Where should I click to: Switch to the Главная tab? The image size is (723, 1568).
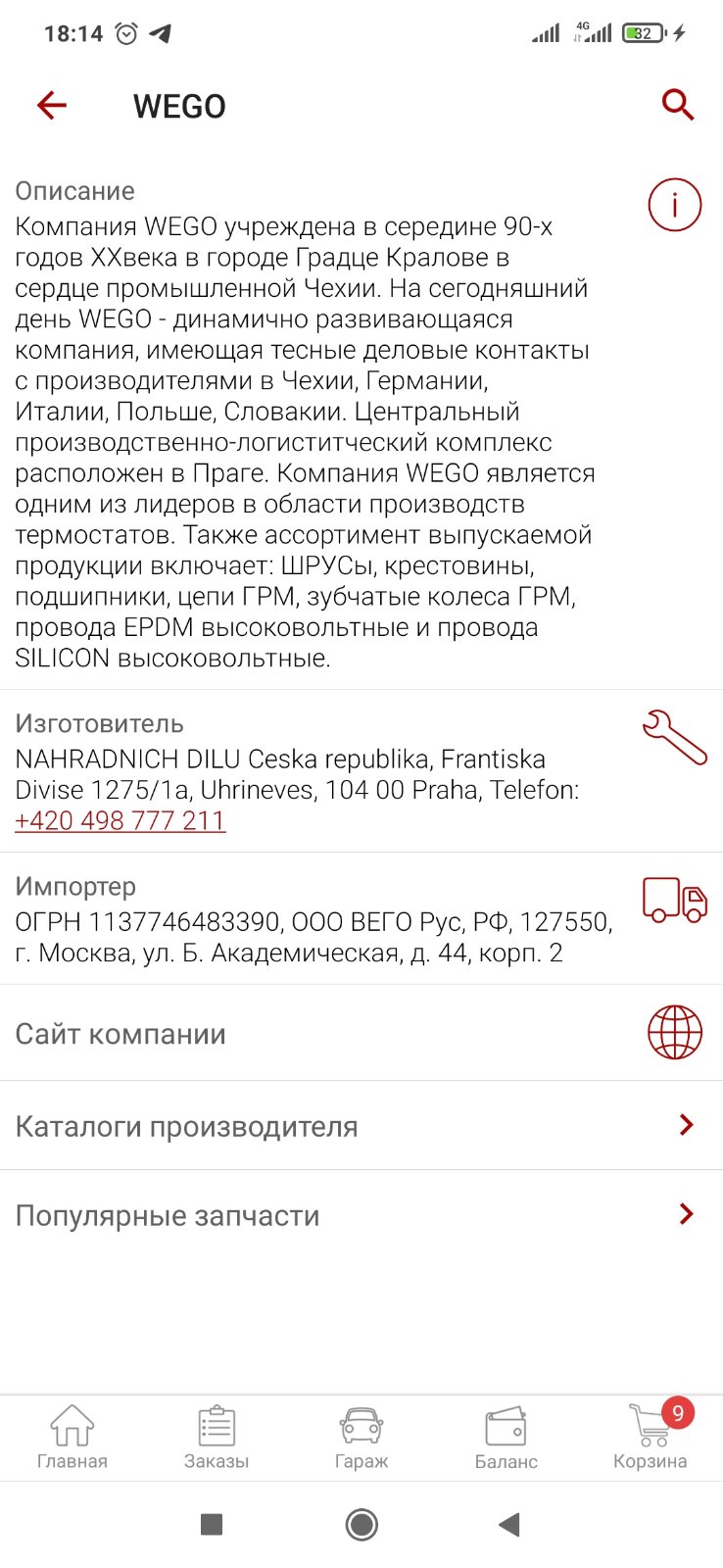click(x=72, y=1438)
